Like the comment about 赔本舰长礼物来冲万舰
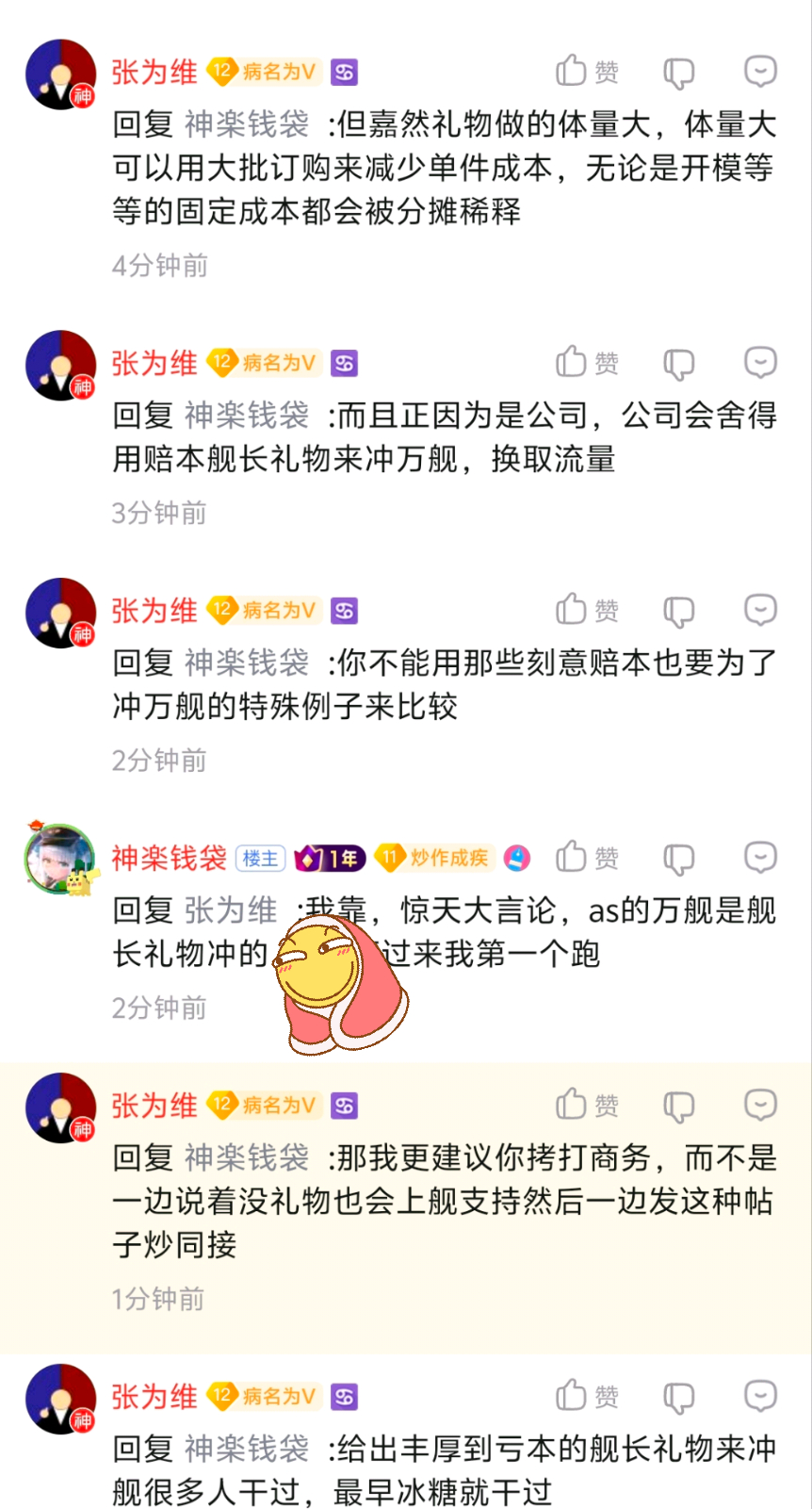 tap(586, 363)
